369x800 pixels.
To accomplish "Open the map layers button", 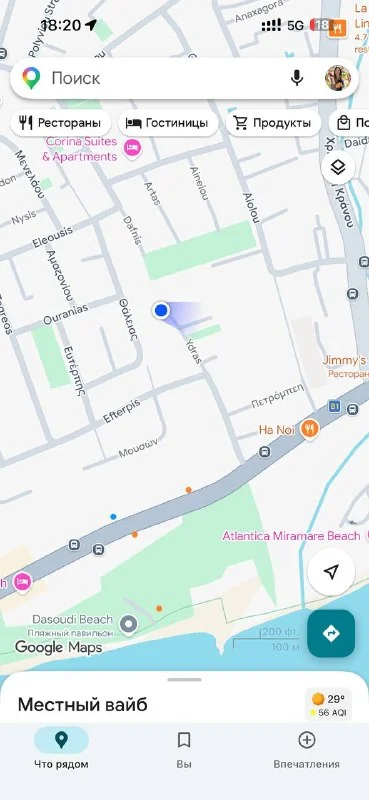I will point(338,167).
